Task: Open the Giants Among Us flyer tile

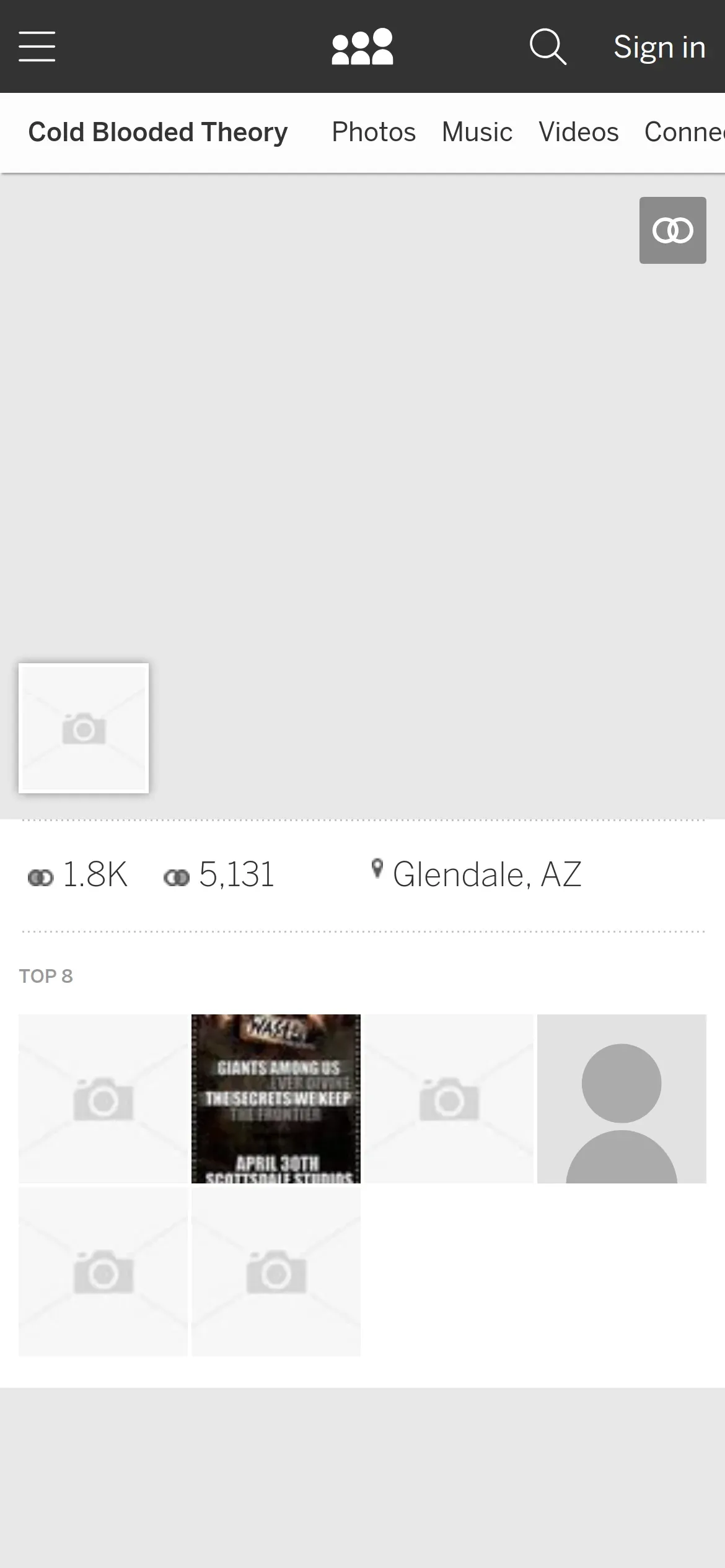Action: [x=276, y=1099]
